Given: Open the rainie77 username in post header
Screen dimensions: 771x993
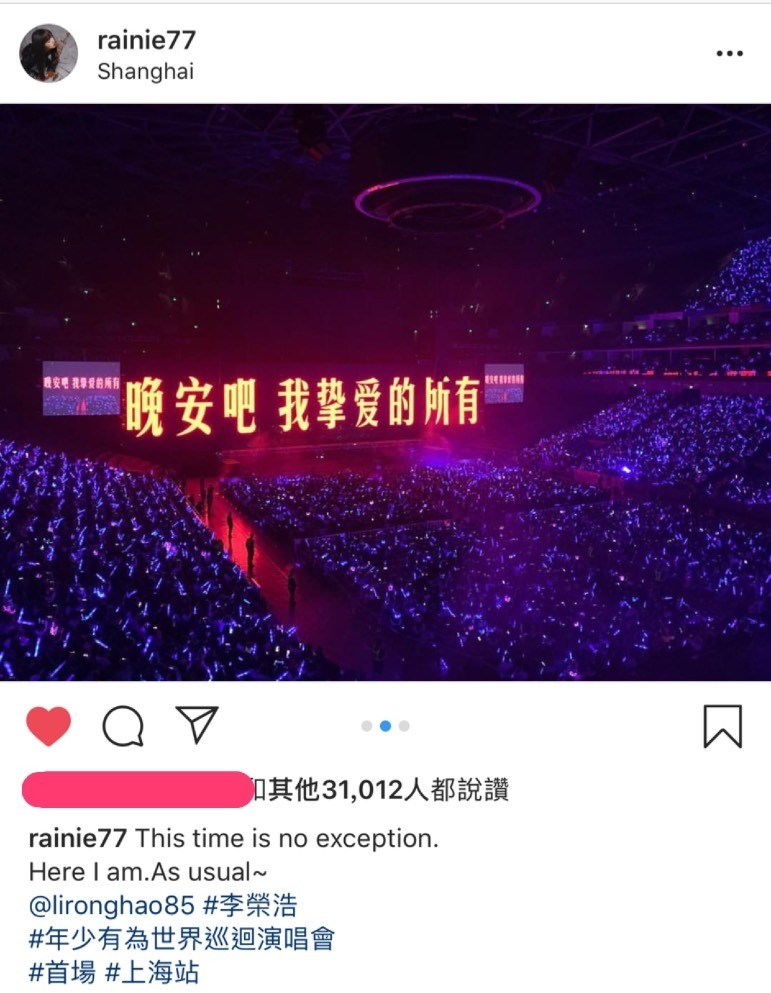Looking at the screenshot, I should [146, 40].
